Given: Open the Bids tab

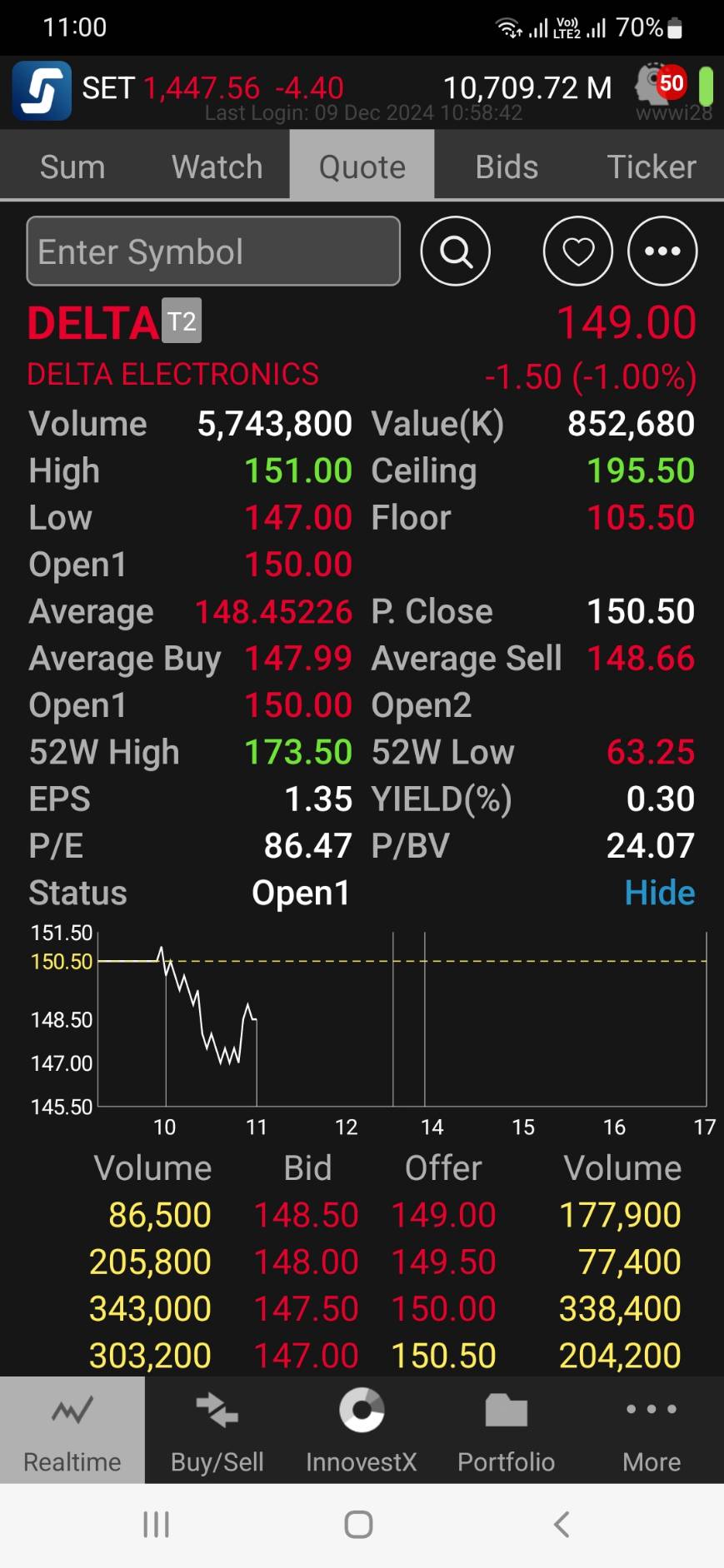Looking at the screenshot, I should point(507,167).
